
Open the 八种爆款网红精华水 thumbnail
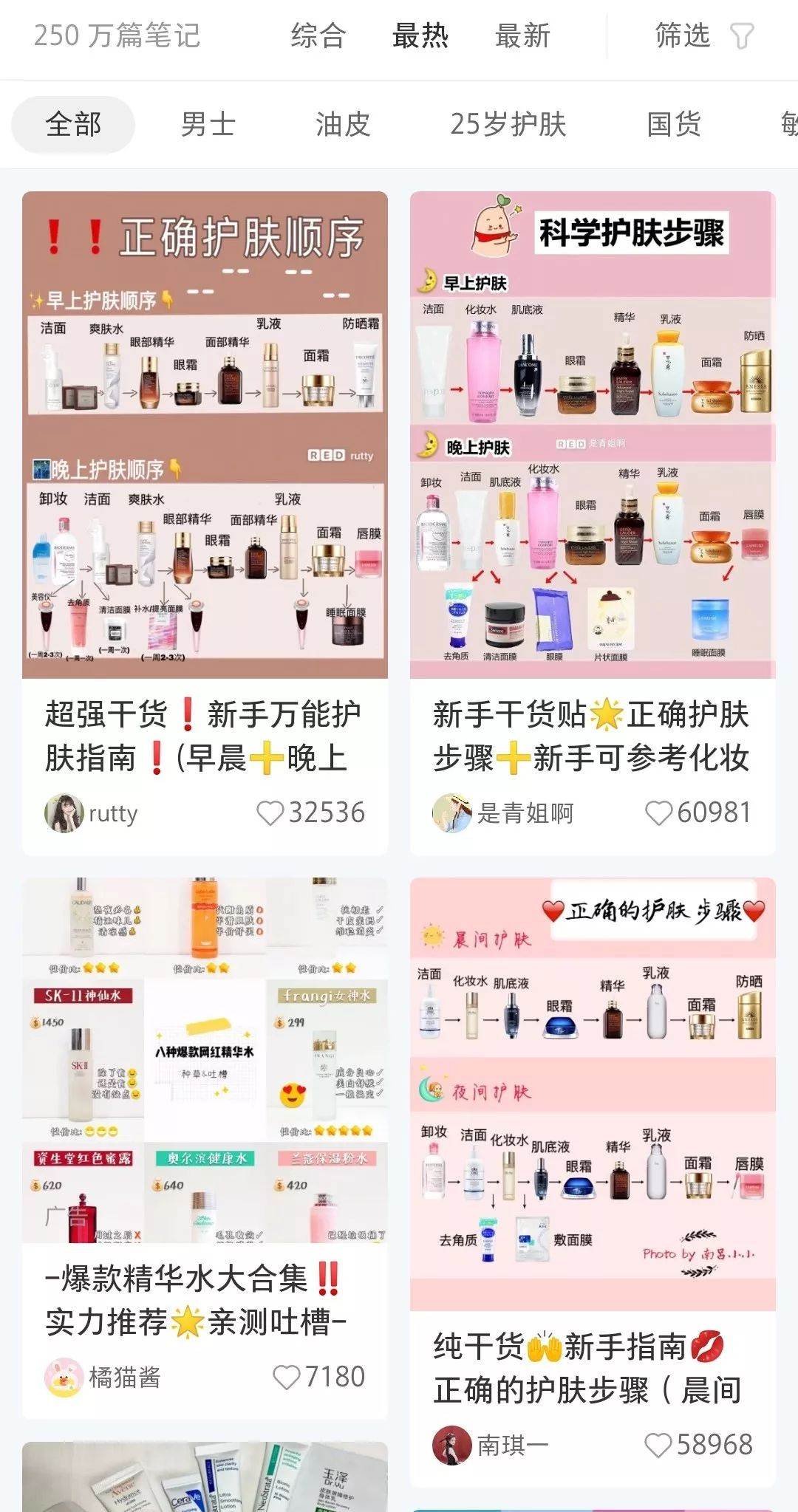point(204,1053)
